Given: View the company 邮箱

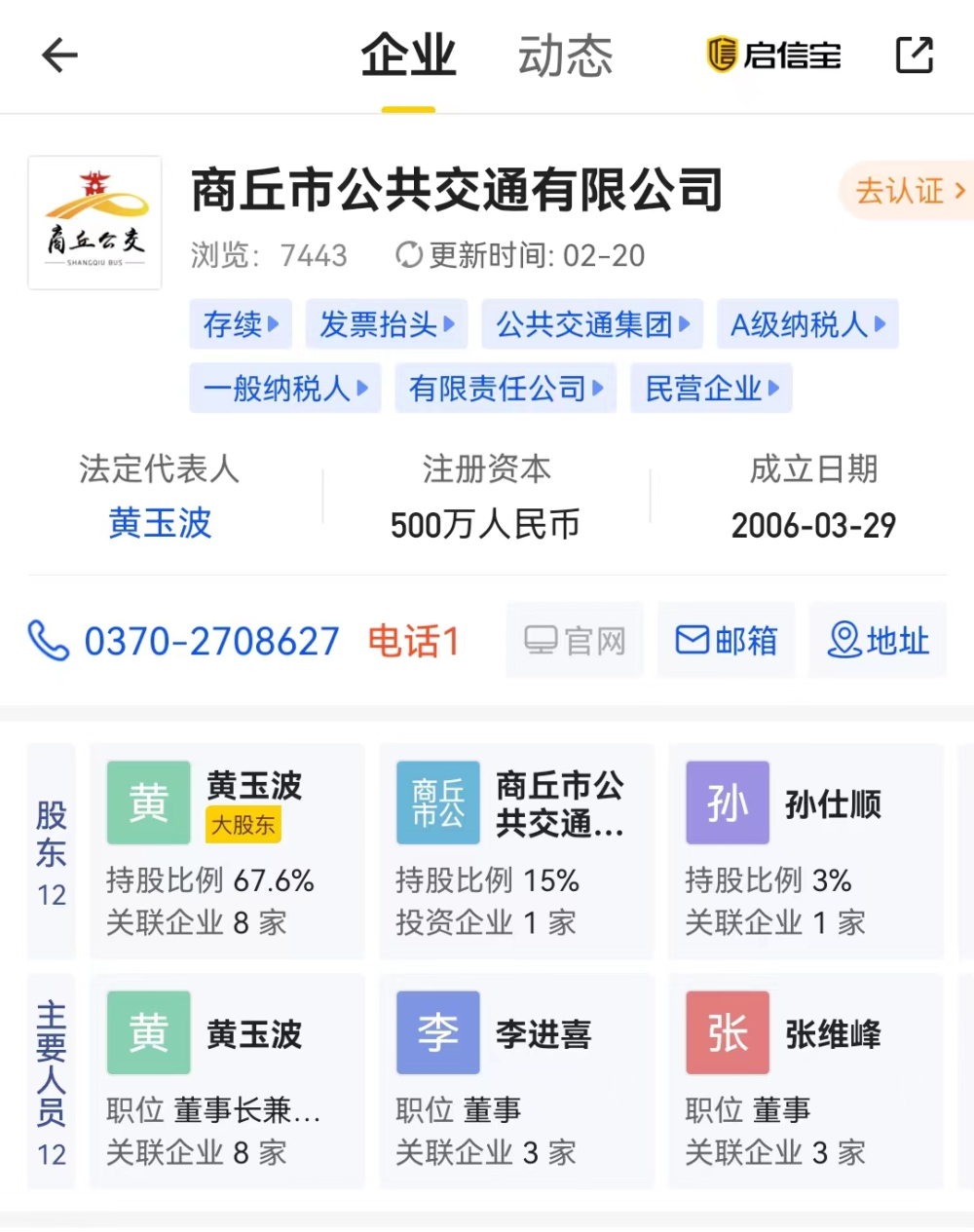Looking at the screenshot, I should (727, 641).
